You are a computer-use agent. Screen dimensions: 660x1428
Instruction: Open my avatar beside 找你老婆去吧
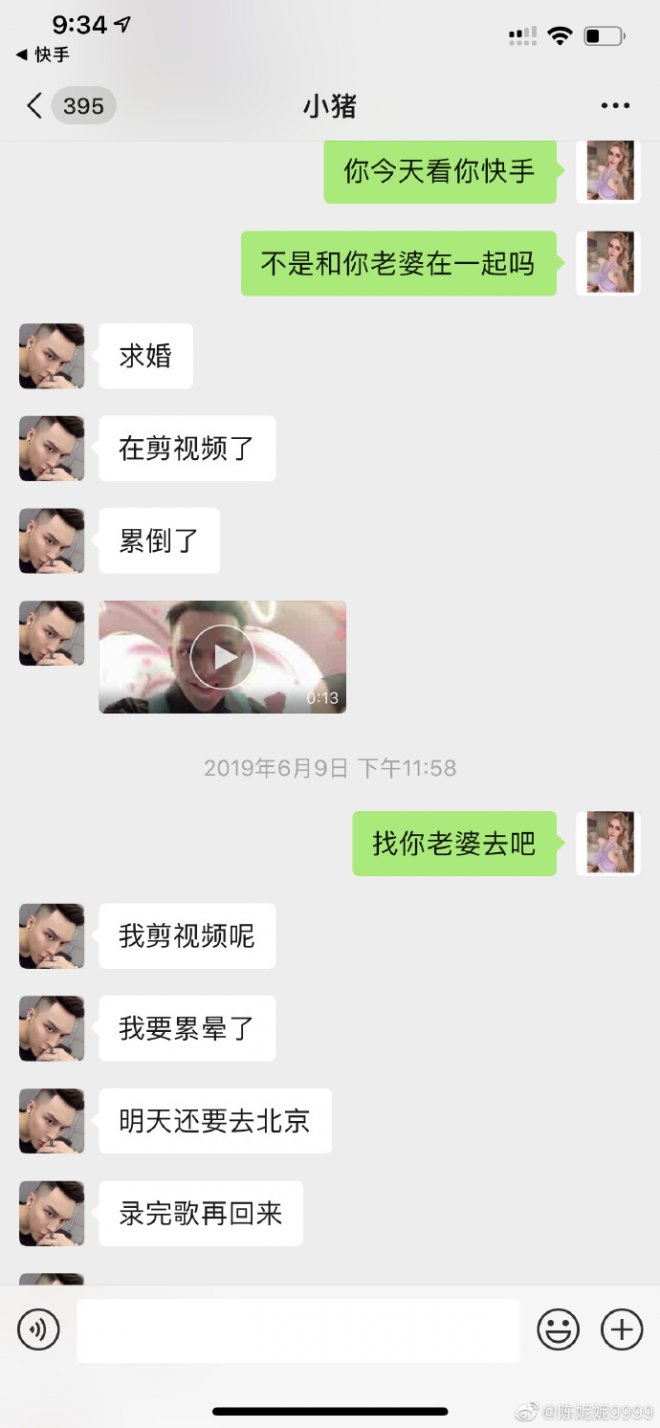(x=608, y=843)
